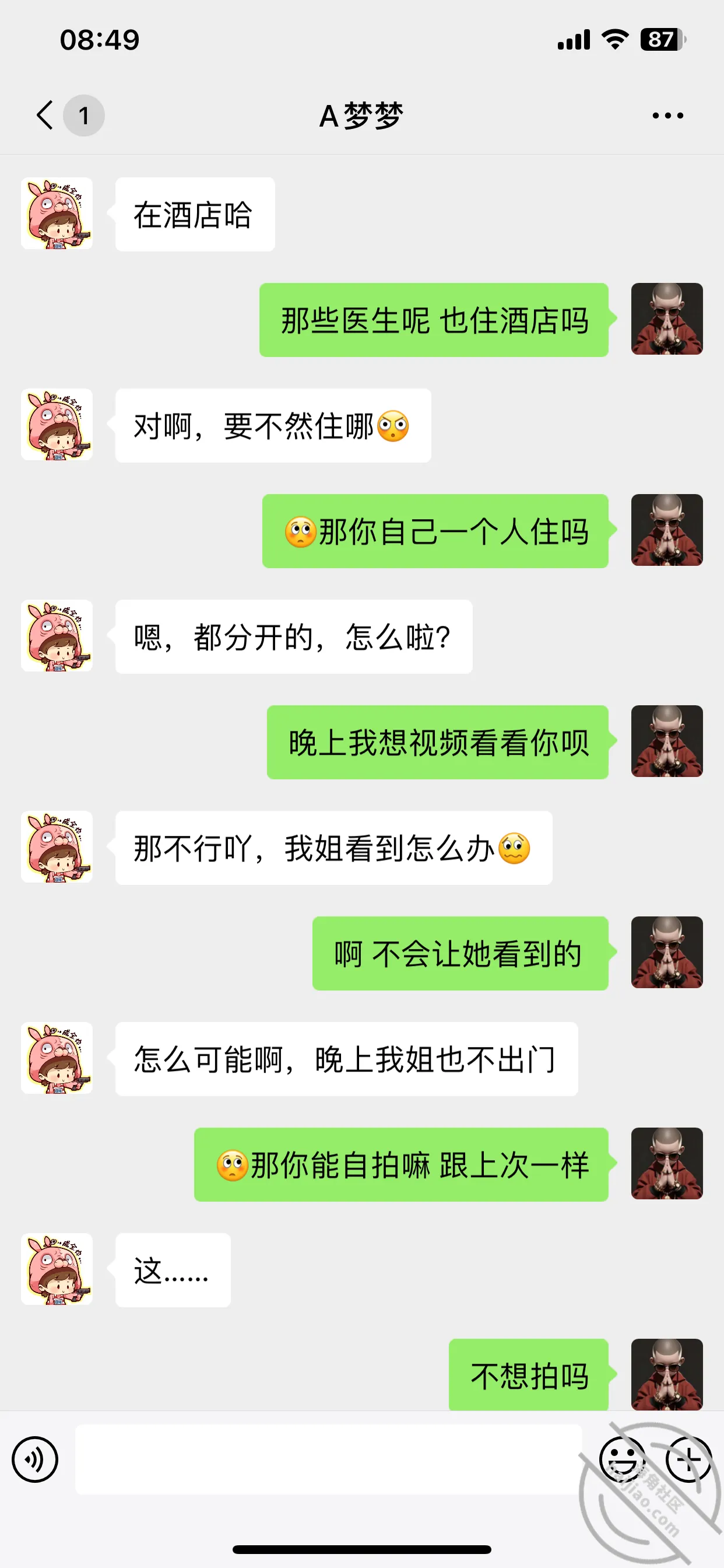The image size is (724, 1568).
Task: Open the three-dot chat info menu
Action: click(x=667, y=115)
